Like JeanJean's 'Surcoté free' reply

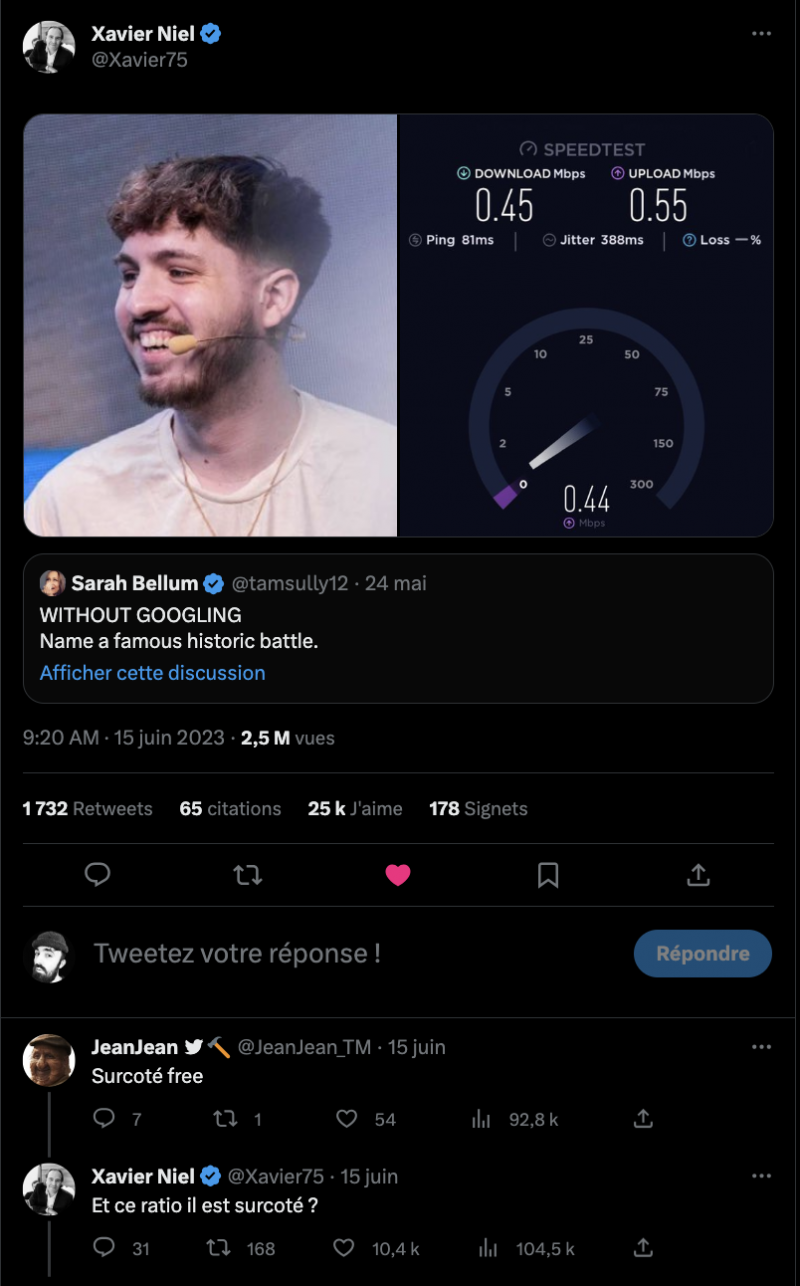click(347, 1119)
